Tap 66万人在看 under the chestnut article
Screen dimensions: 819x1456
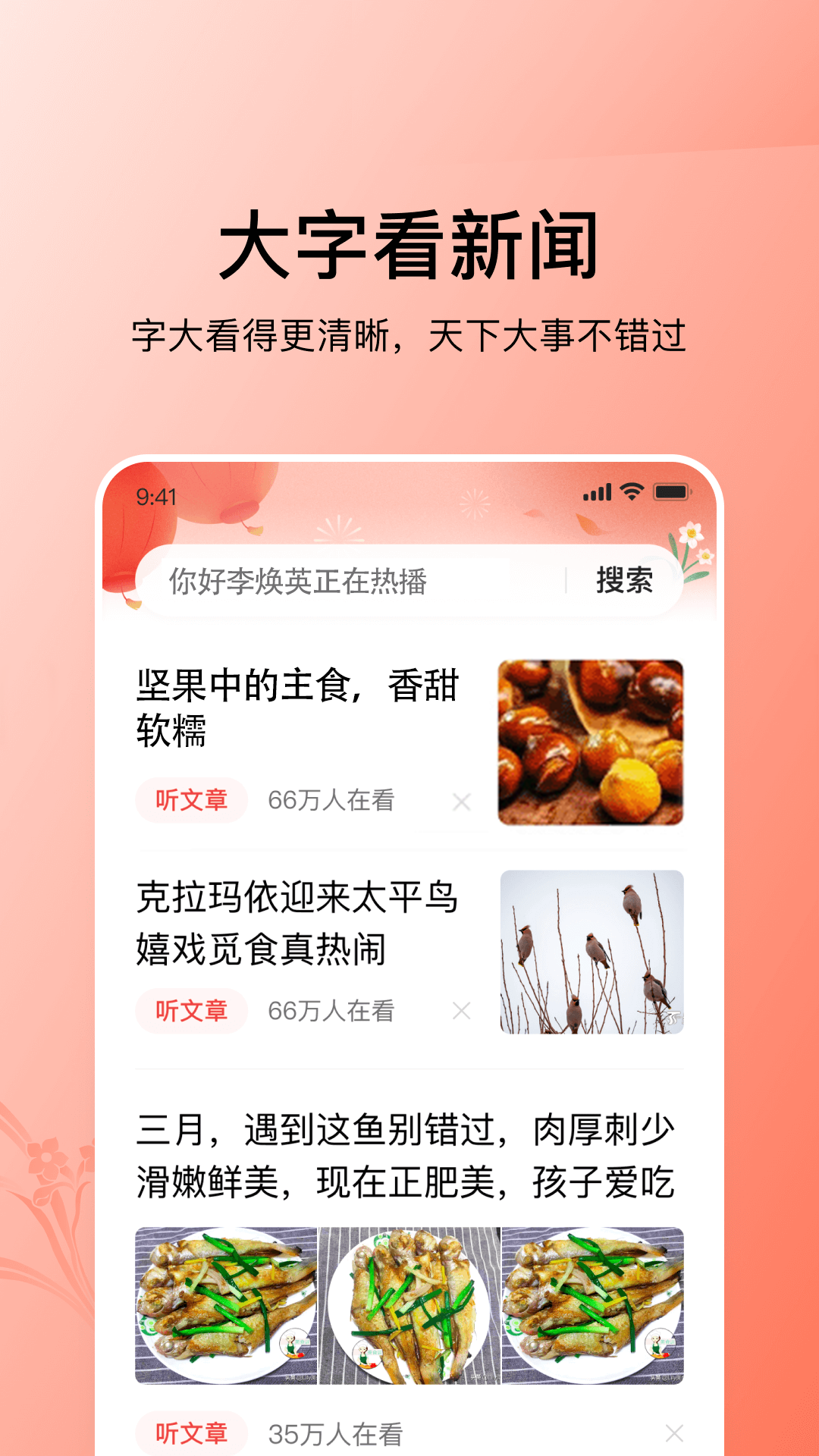(331, 800)
